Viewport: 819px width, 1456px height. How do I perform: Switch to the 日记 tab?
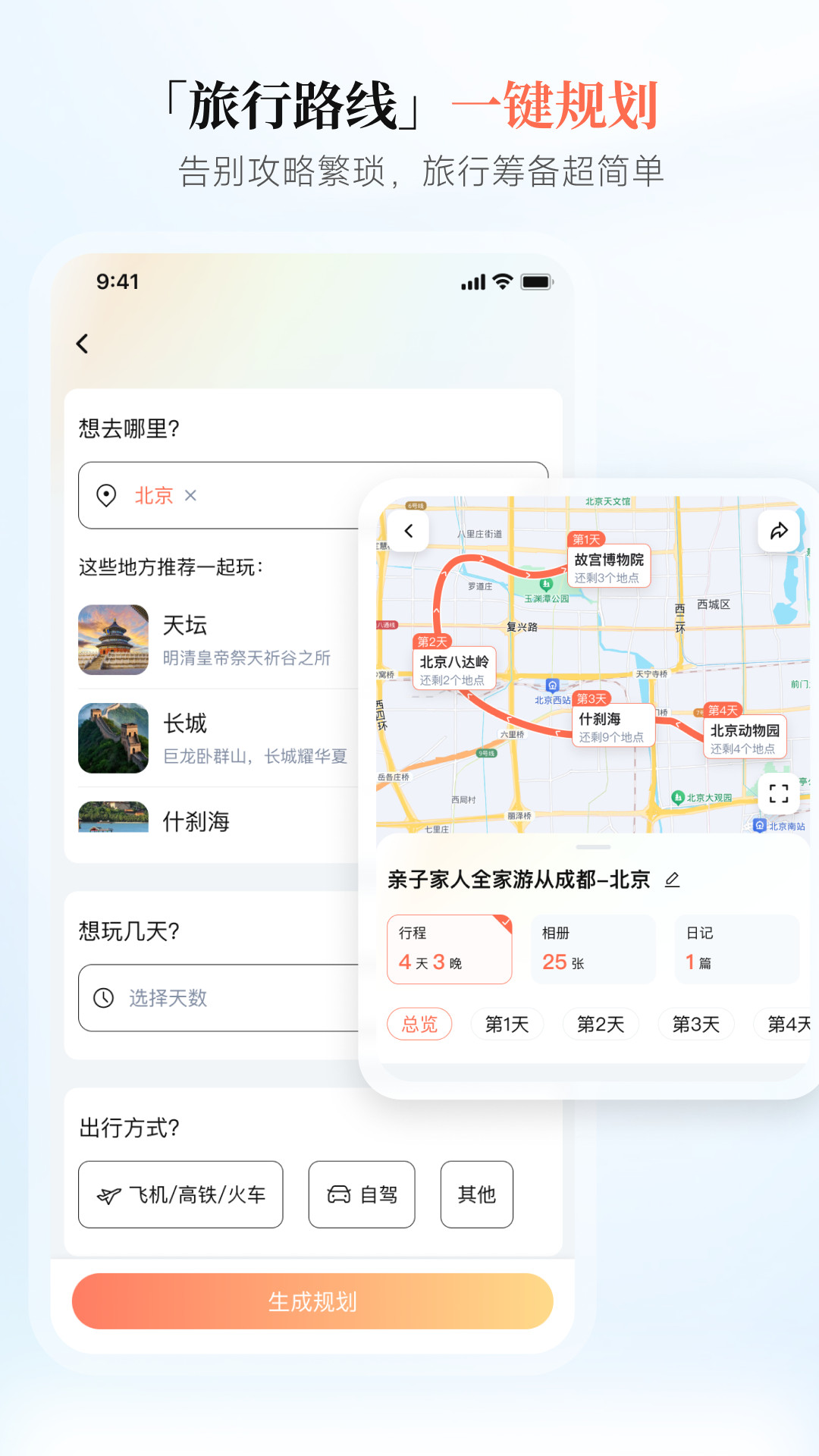[737, 949]
